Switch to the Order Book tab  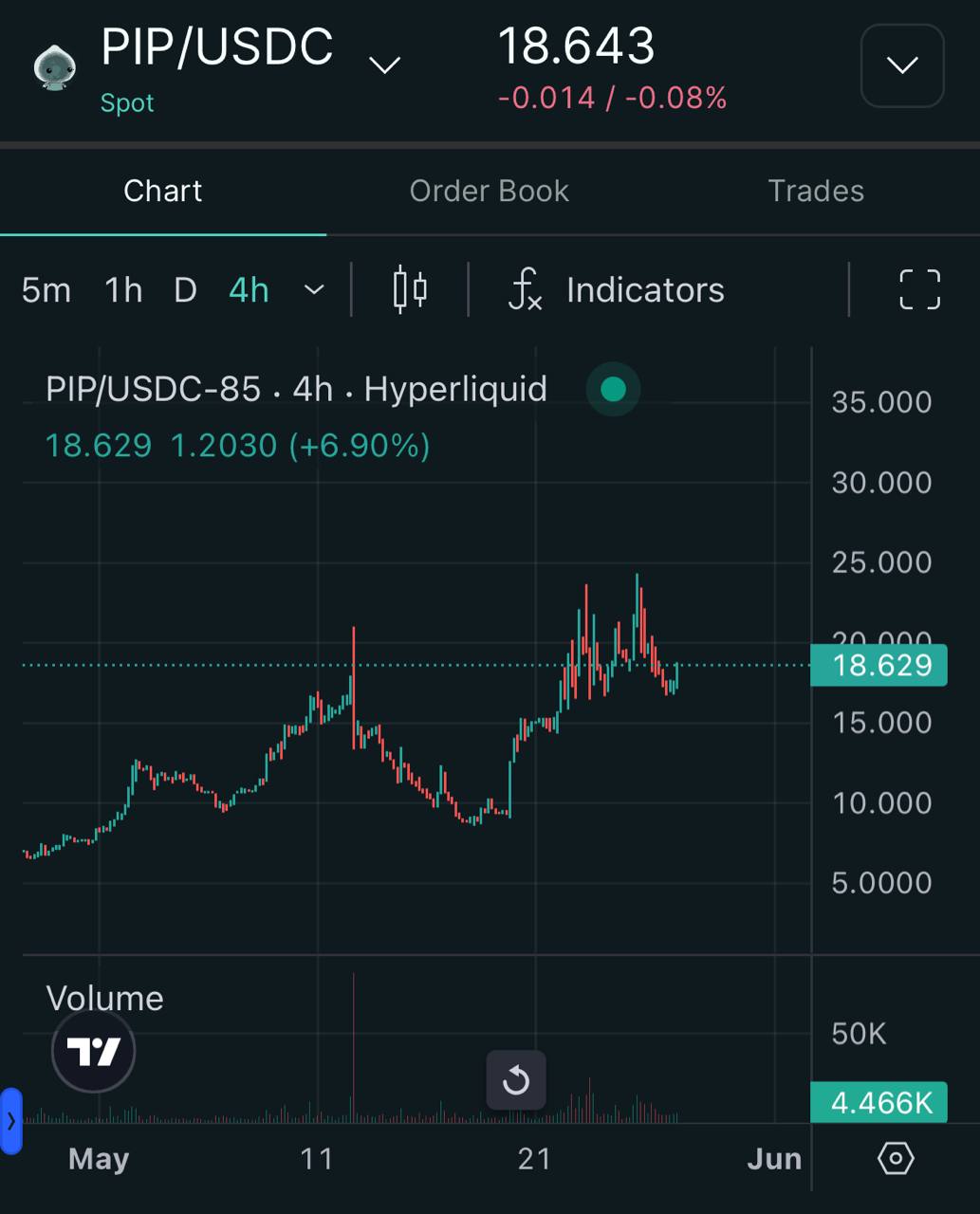pyautogui.click(x=489, y=191)
